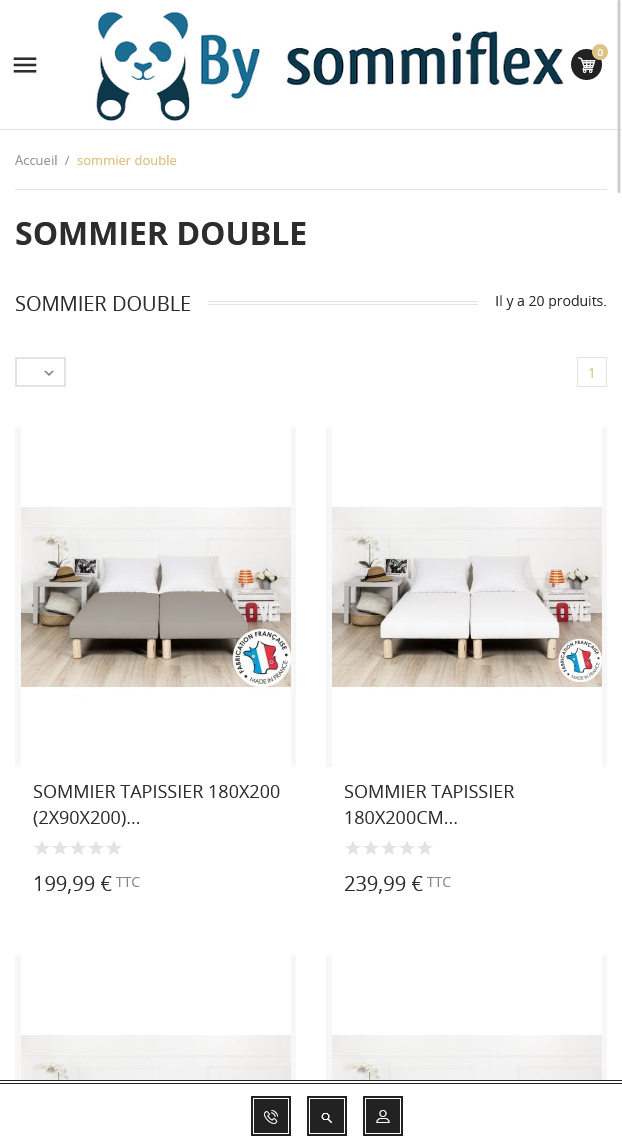Open the white Sommier Tapissier 180x200cm image
Viewport: 622px width, 1148px height.
coord(467,597)
